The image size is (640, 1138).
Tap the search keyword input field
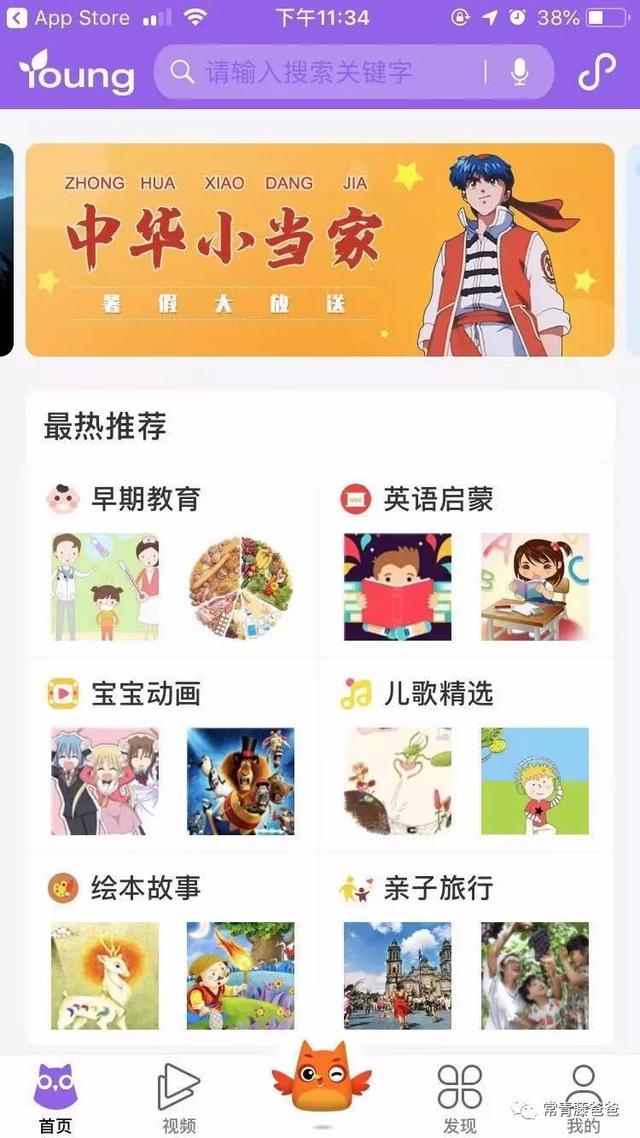tap(320, 72)
